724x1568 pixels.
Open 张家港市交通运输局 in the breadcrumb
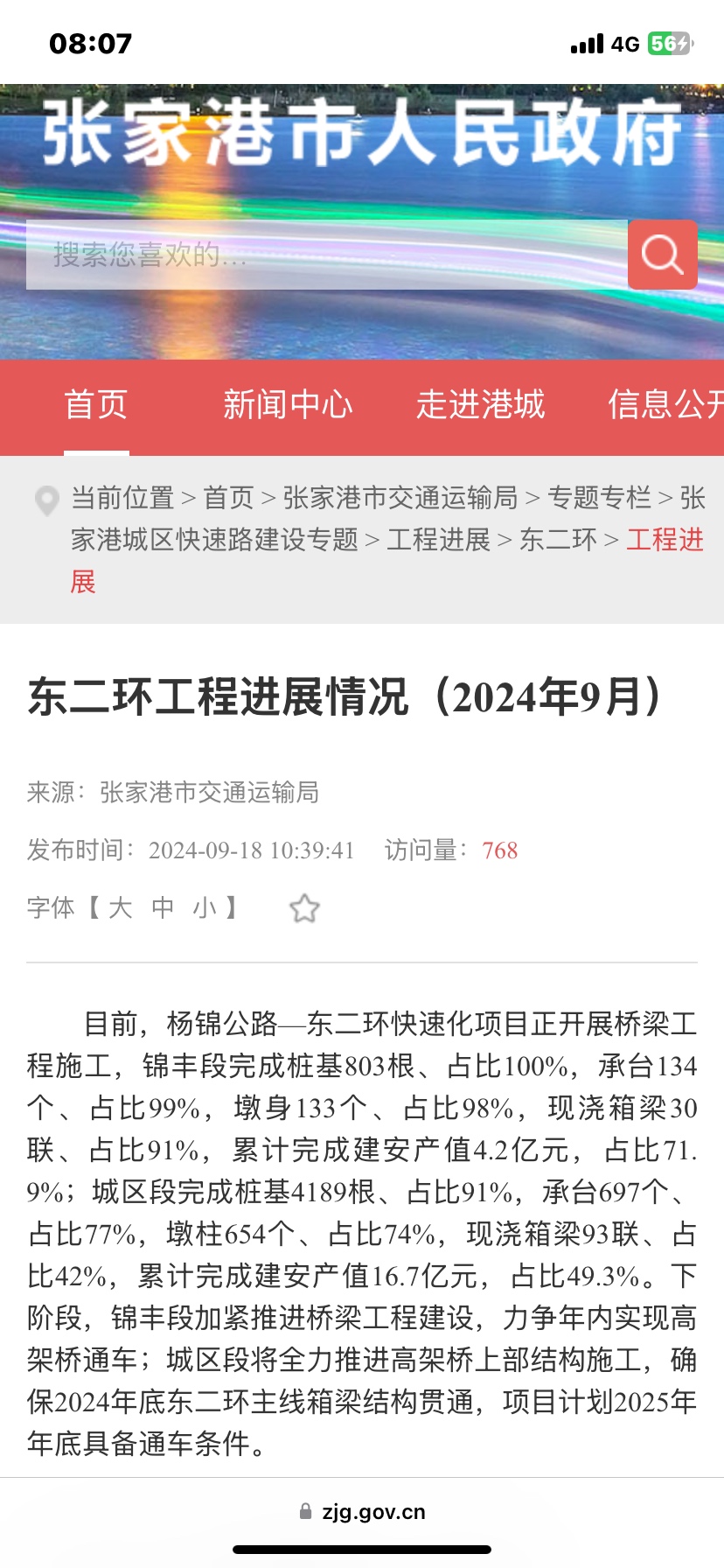(x=400, y=498)
